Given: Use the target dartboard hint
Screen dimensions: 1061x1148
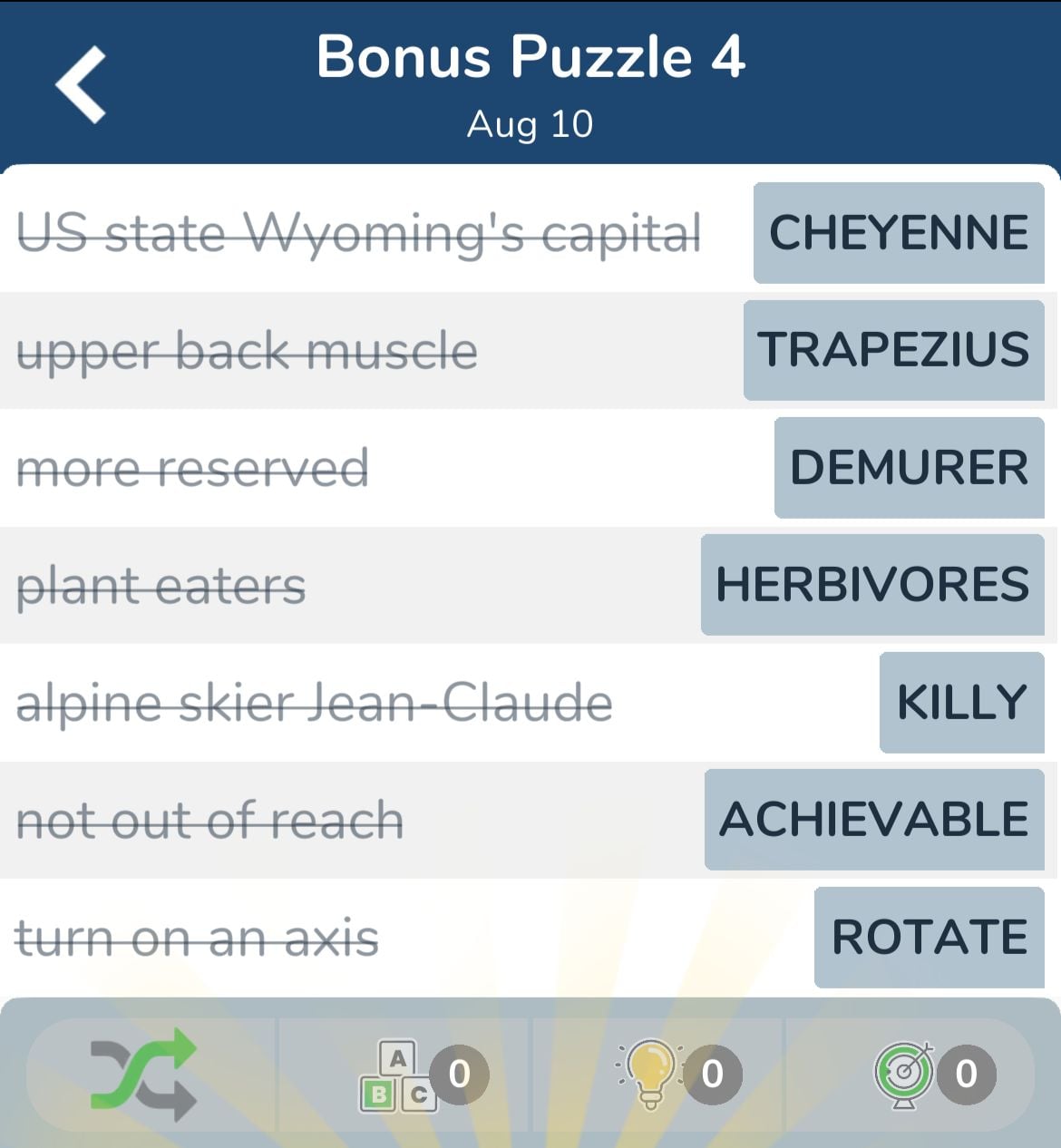Looking at the screenshot, I should pos(905,1074).
